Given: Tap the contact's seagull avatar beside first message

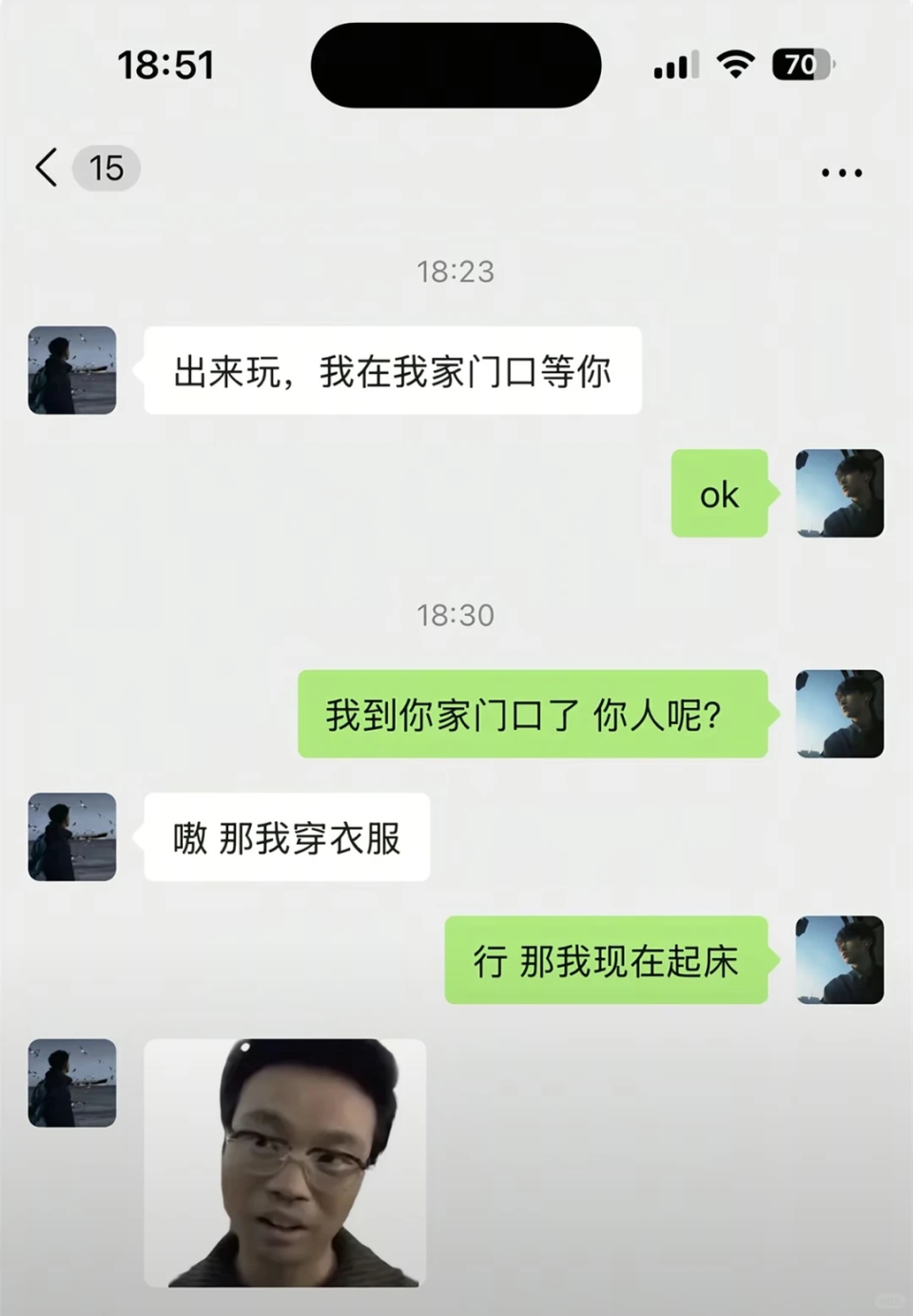Looking at the screenshot, I should pyautogui.click(x=71, y=370).
